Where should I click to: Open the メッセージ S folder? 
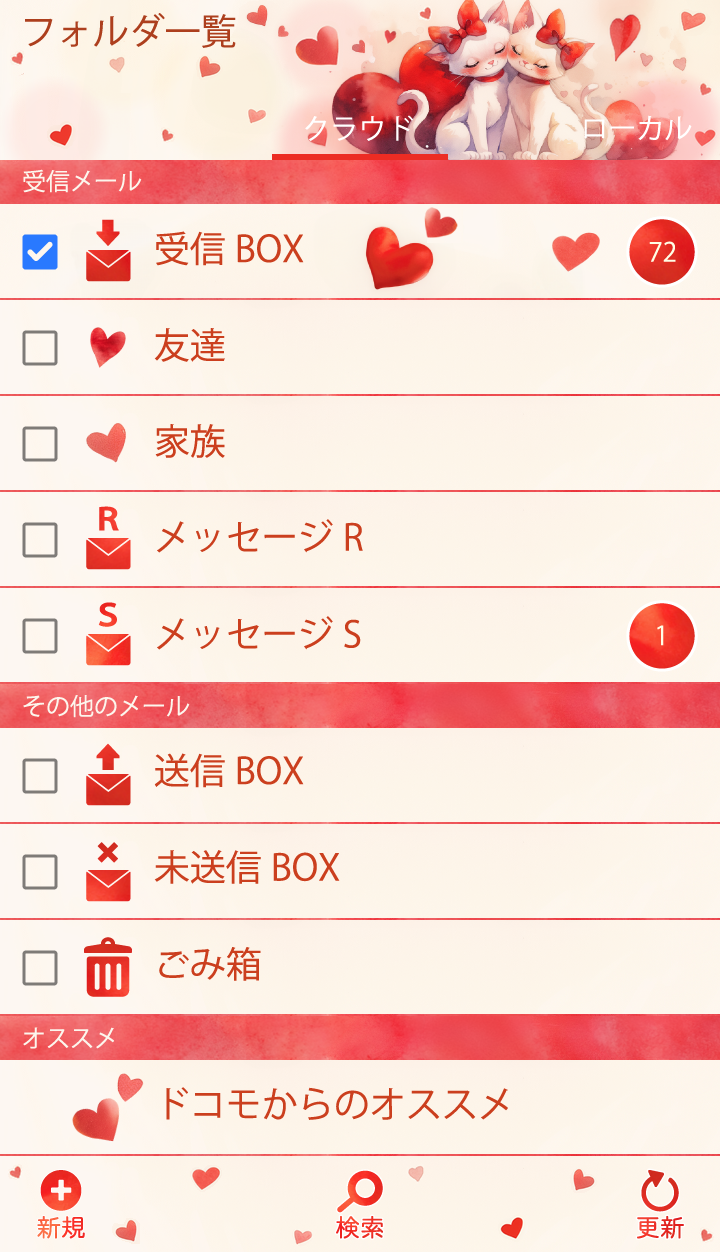(258, 634)
